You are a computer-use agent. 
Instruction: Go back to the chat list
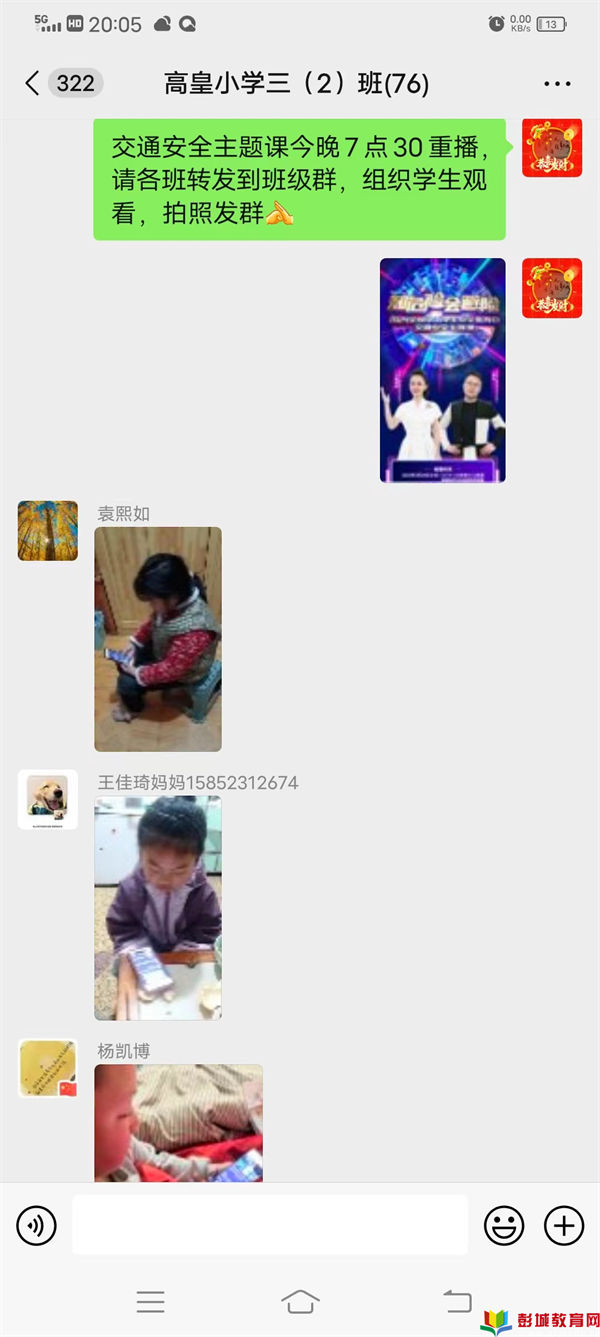[x=34, y=83]
